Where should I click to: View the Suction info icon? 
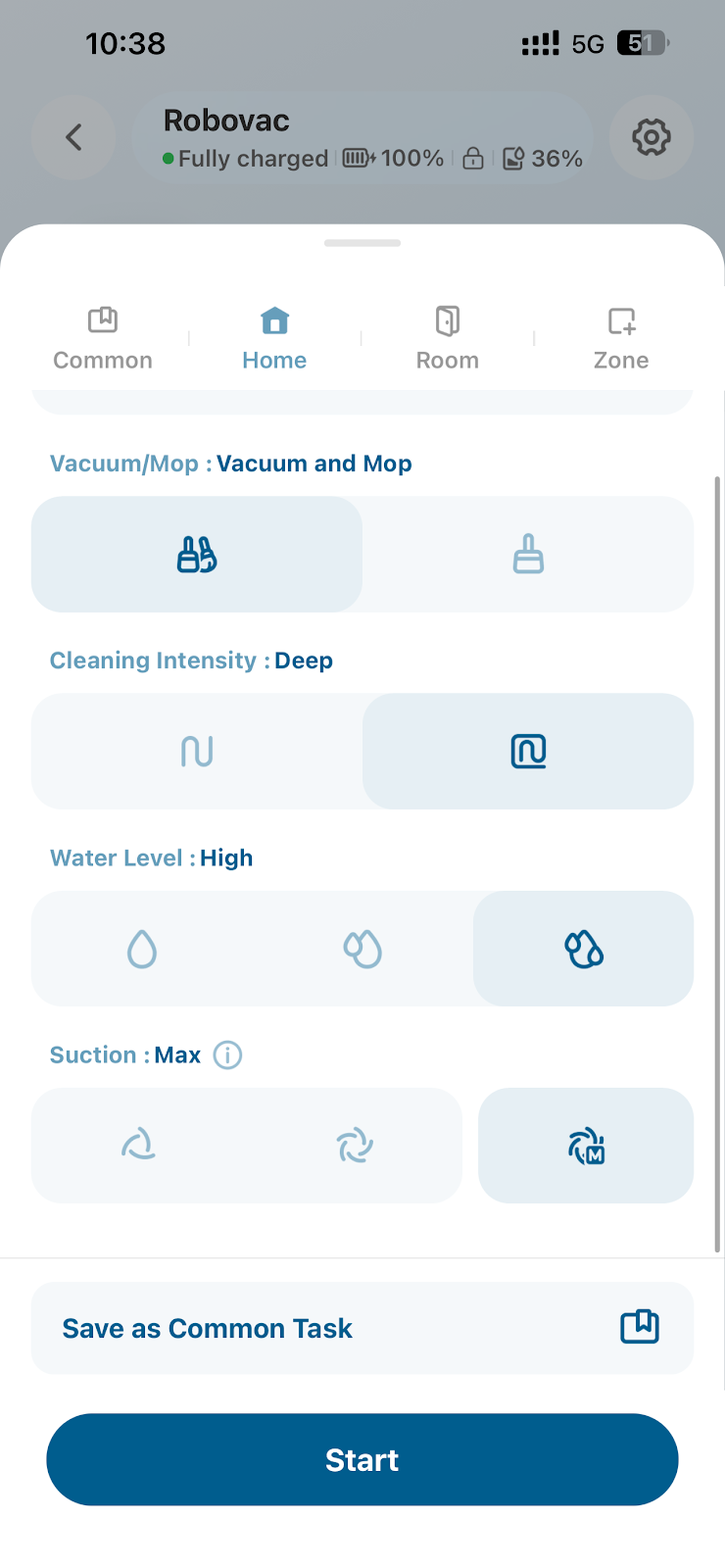pos(227,1055)
